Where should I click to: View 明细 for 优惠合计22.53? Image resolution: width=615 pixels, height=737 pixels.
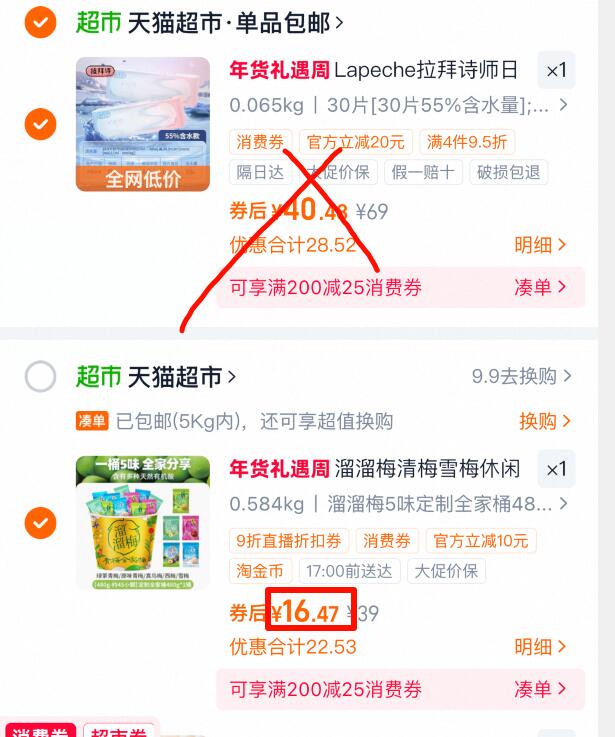(x=540, y=647)
